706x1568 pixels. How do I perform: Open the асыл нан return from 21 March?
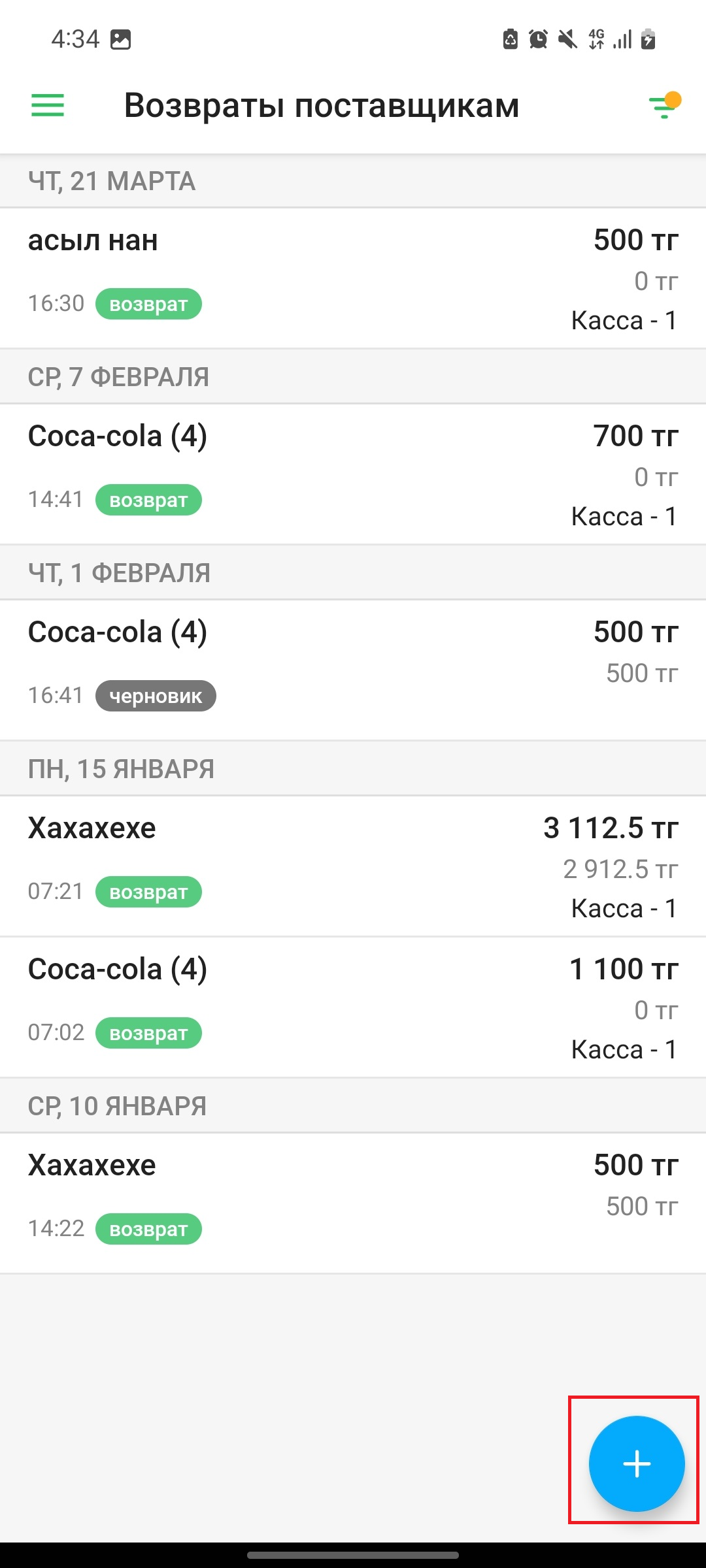(x=353, y=278)
